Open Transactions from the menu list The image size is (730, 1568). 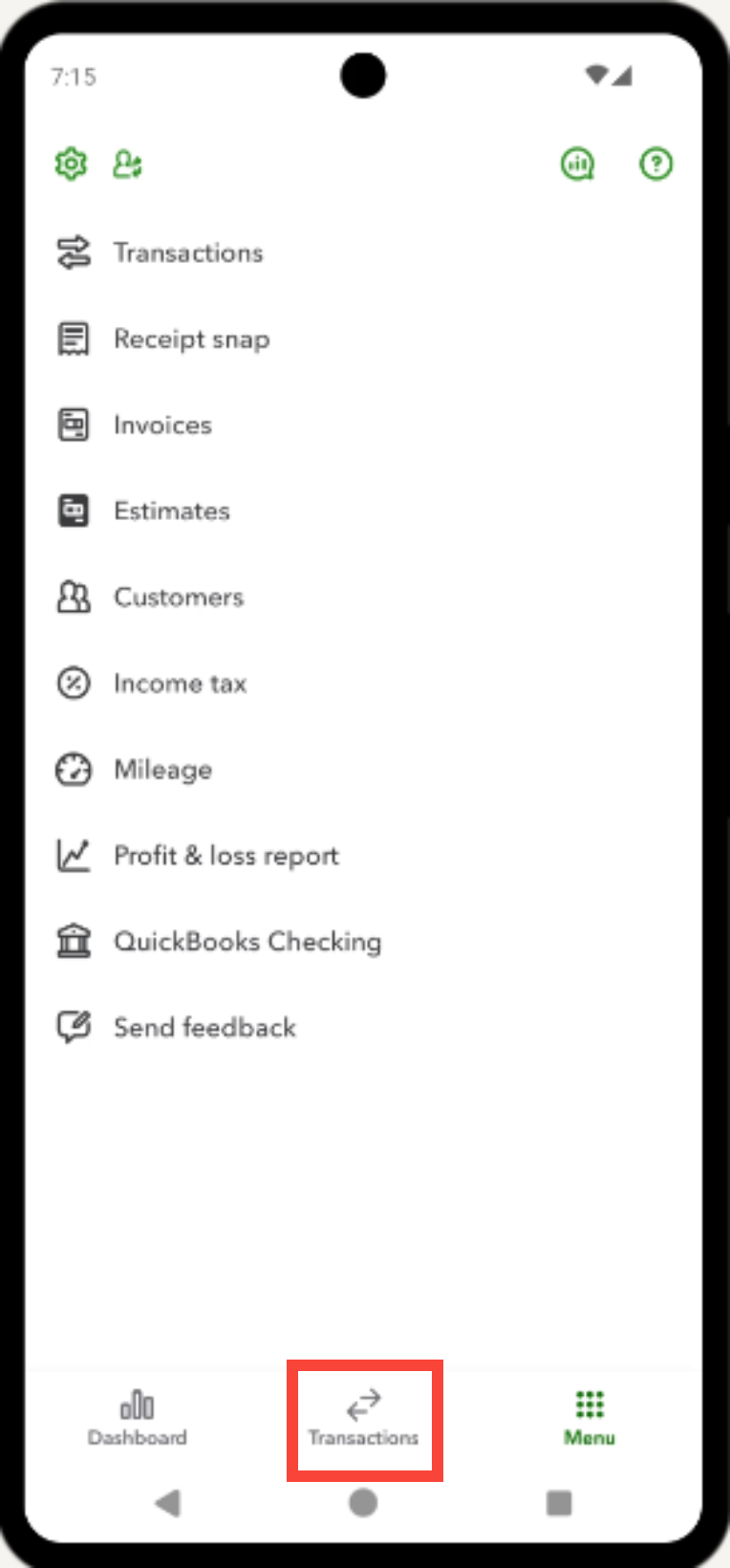click(x=187, y=253)
